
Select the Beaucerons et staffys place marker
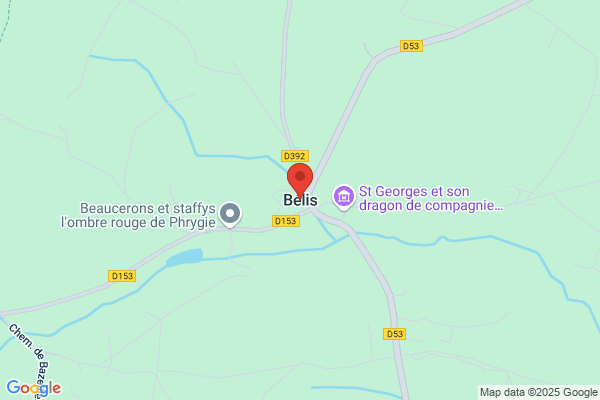(230, 215)
